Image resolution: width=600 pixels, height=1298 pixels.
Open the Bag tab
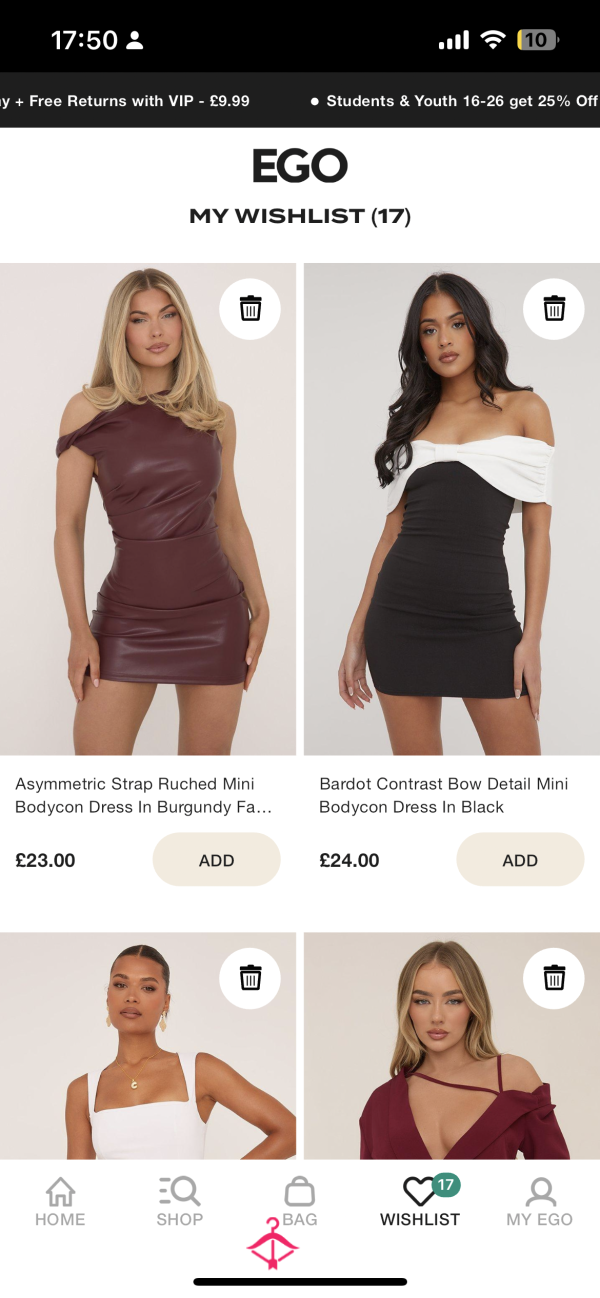tap(299, 1201)
